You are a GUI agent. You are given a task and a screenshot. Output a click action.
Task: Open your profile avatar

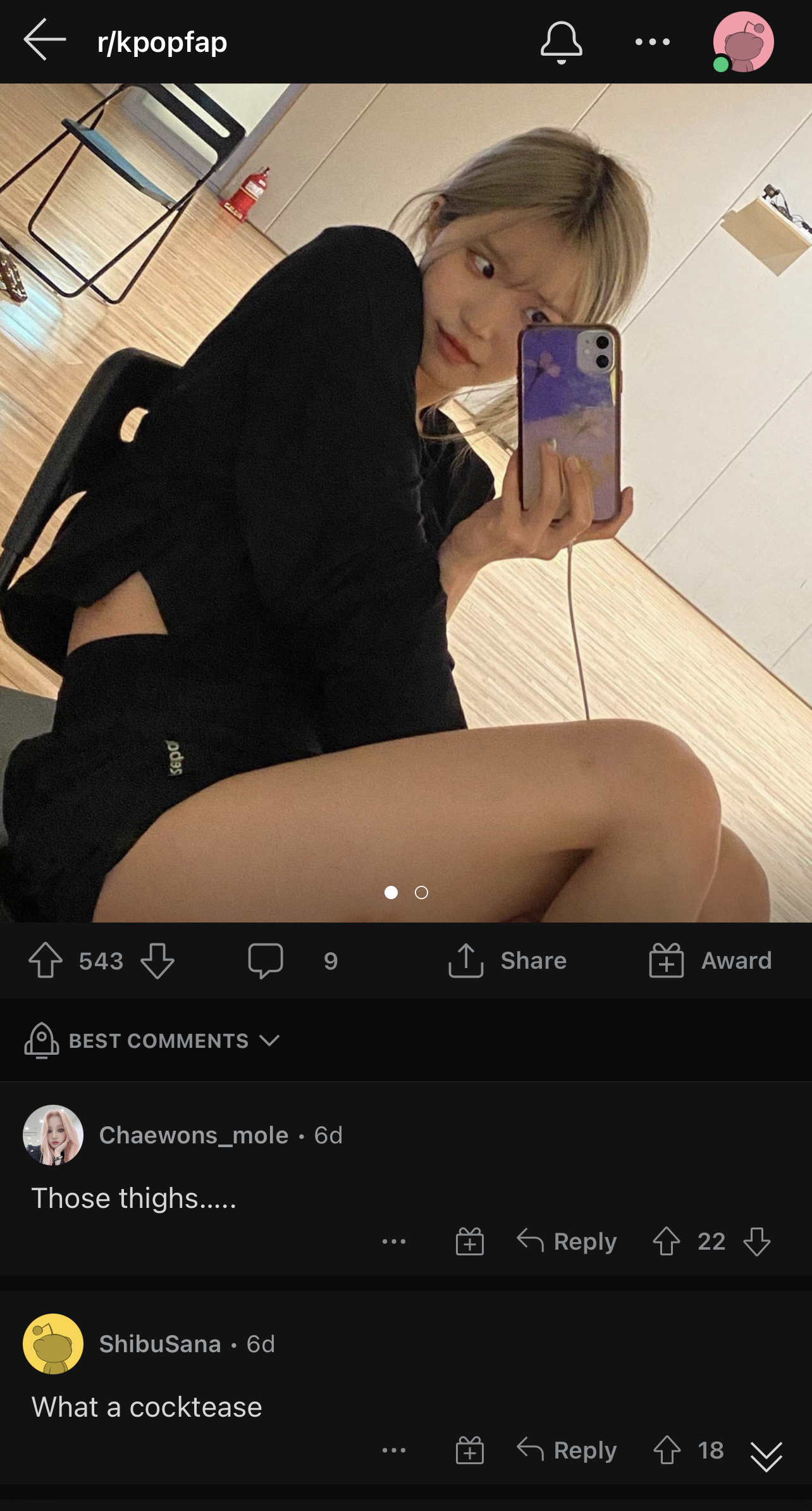tap(743, 42)
